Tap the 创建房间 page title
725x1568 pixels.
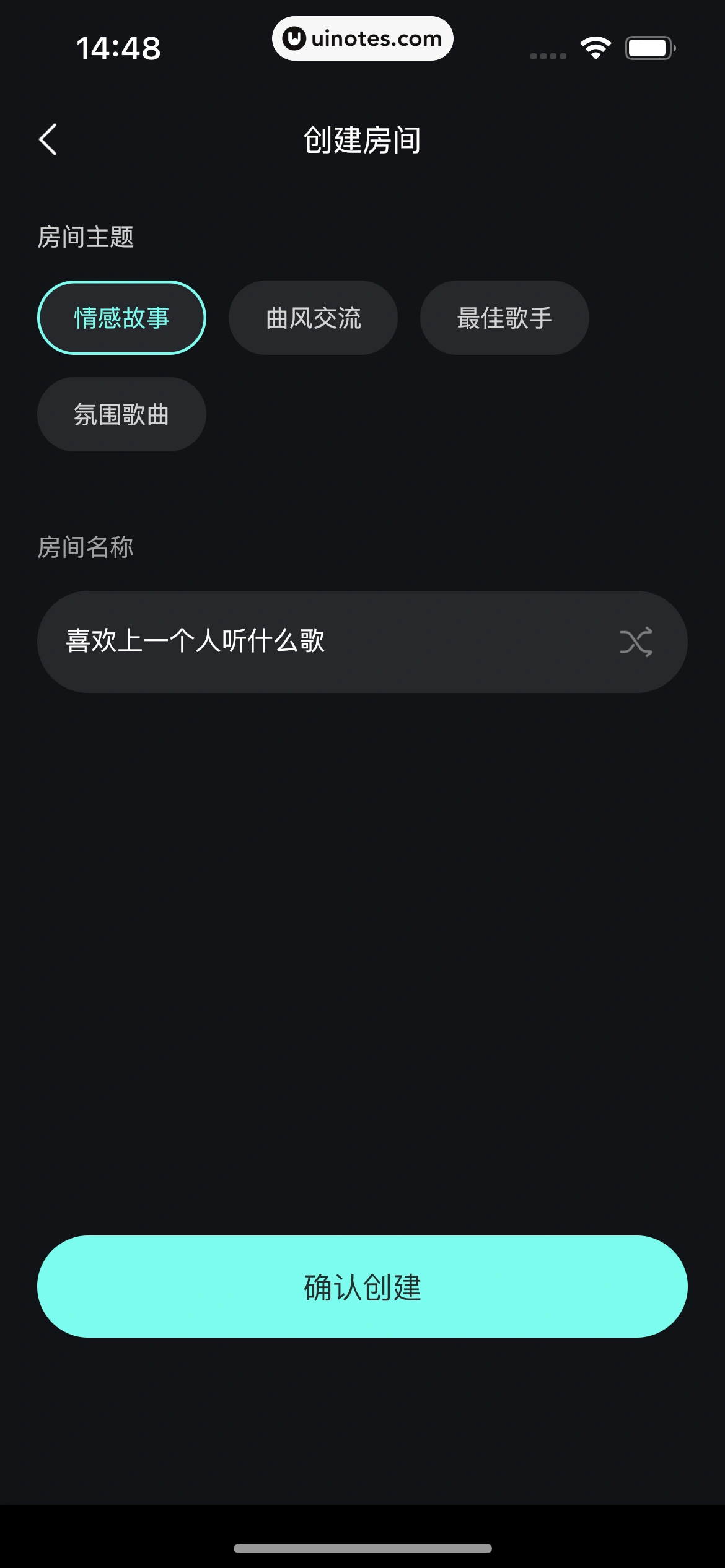click(x=362, y=140)
